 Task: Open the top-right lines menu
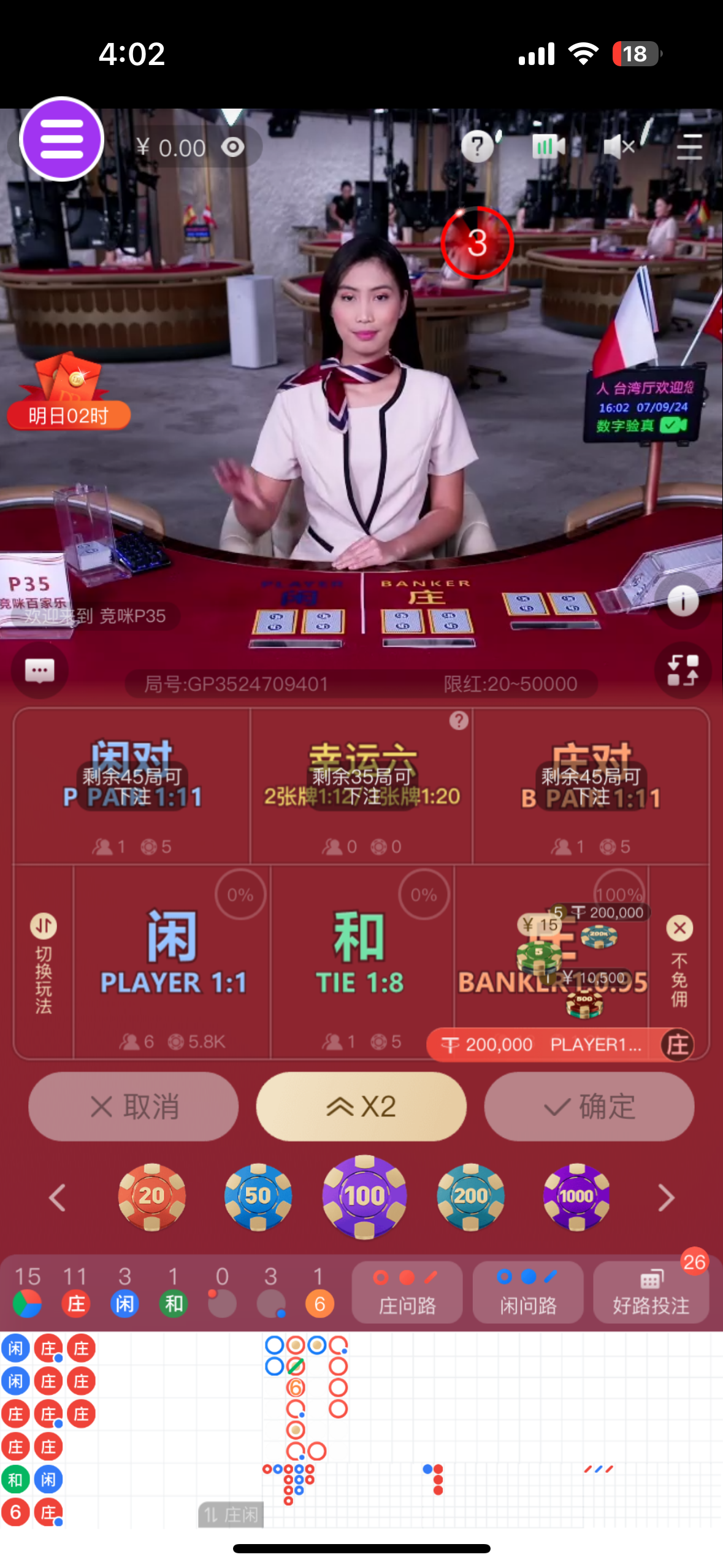tap(689, 147)
